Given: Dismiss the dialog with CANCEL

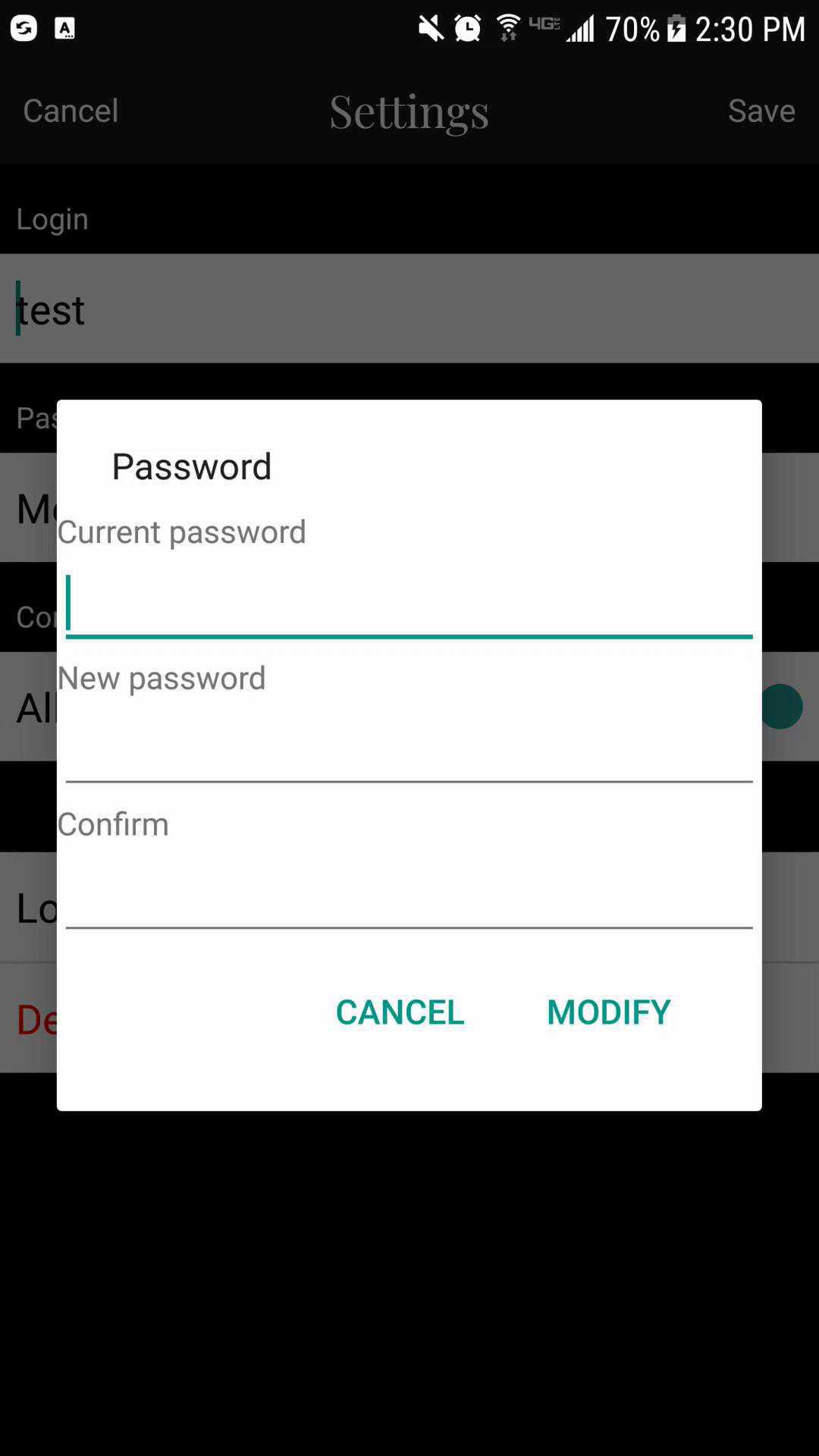Looking at the screenshot, I should click(400, 1012).
